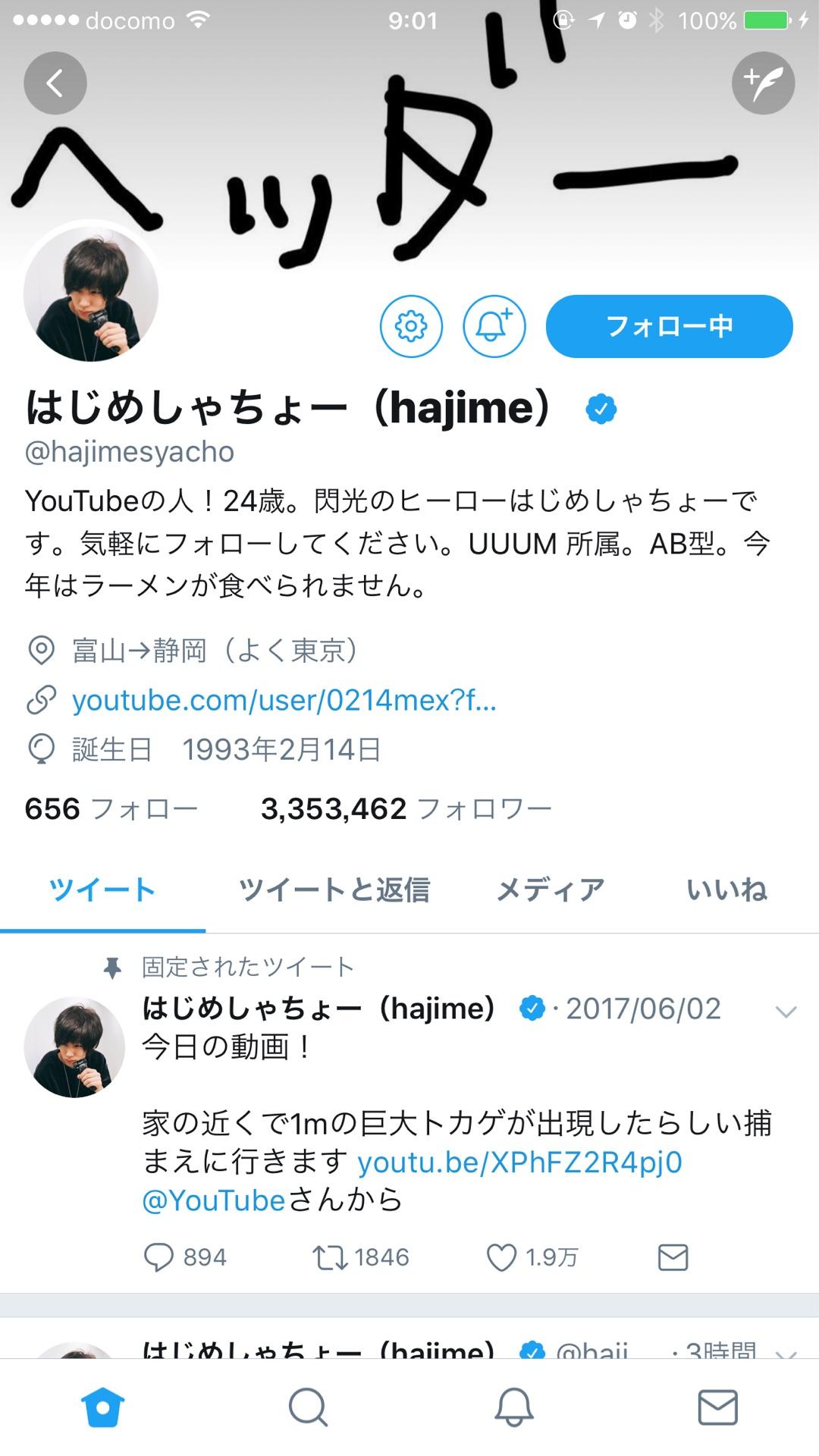Select the ツイート tab

[102, 890]
